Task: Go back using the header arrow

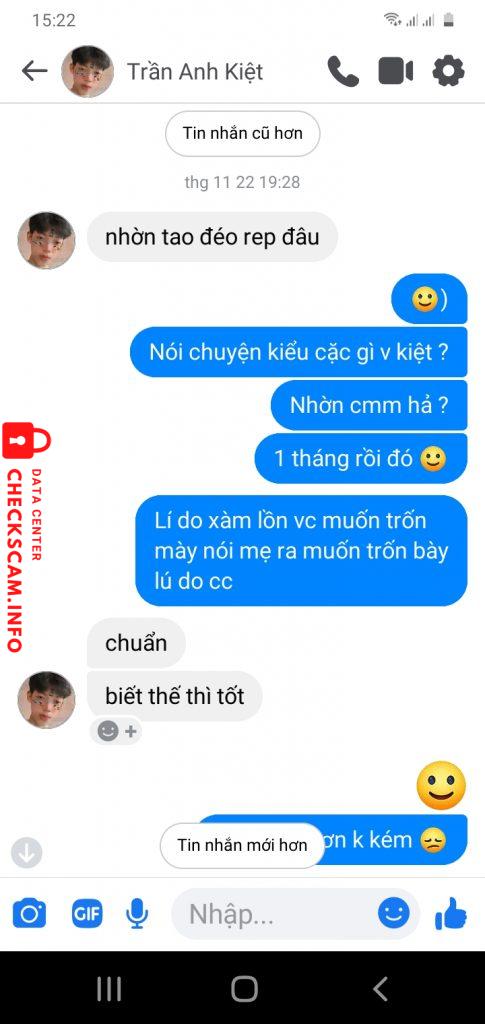Action: coord(35,72)
